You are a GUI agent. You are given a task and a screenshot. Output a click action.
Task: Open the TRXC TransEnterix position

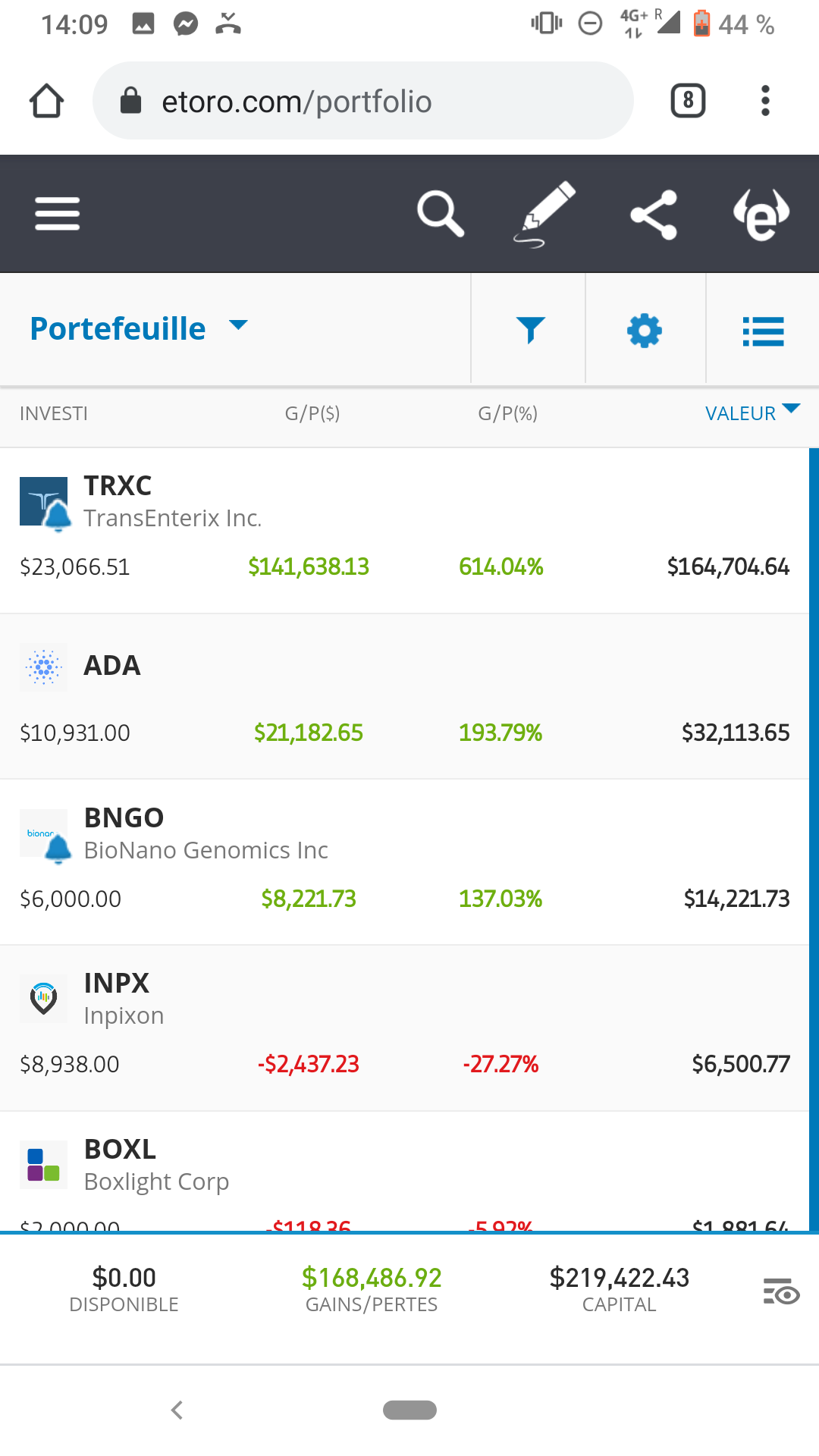point(404,531)
